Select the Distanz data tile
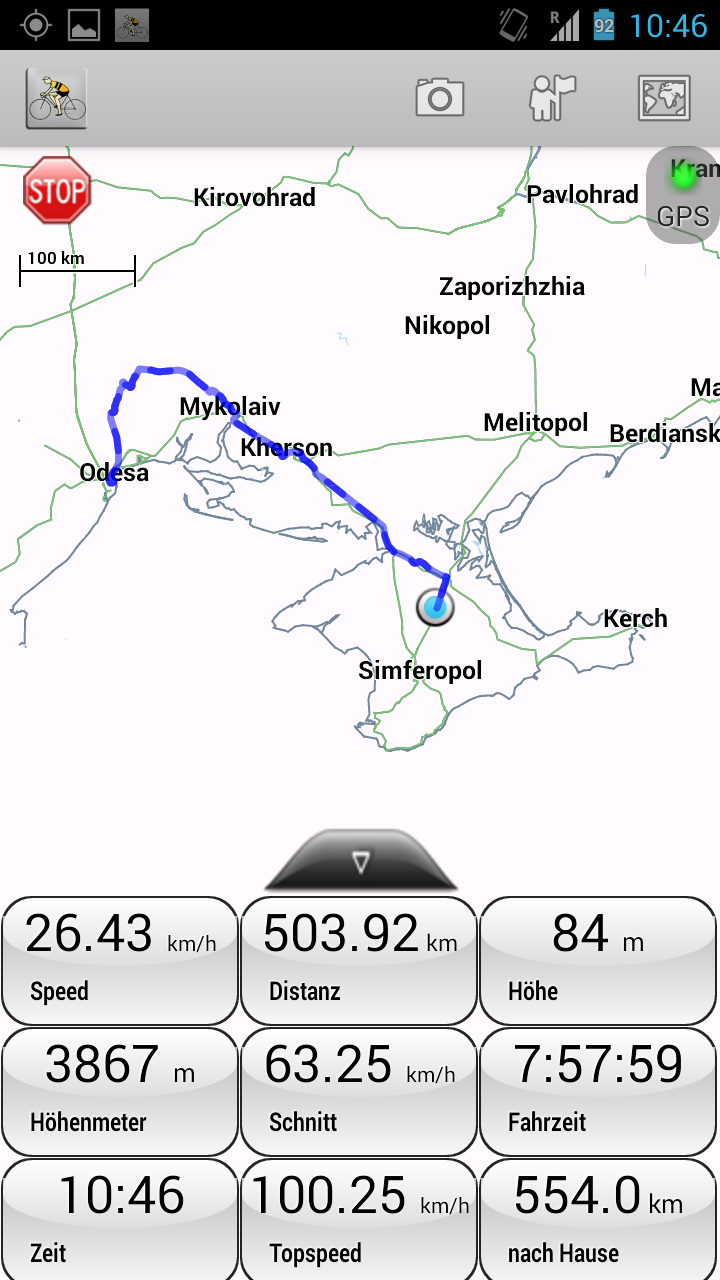720x1280 pixels. coord(360,960)
